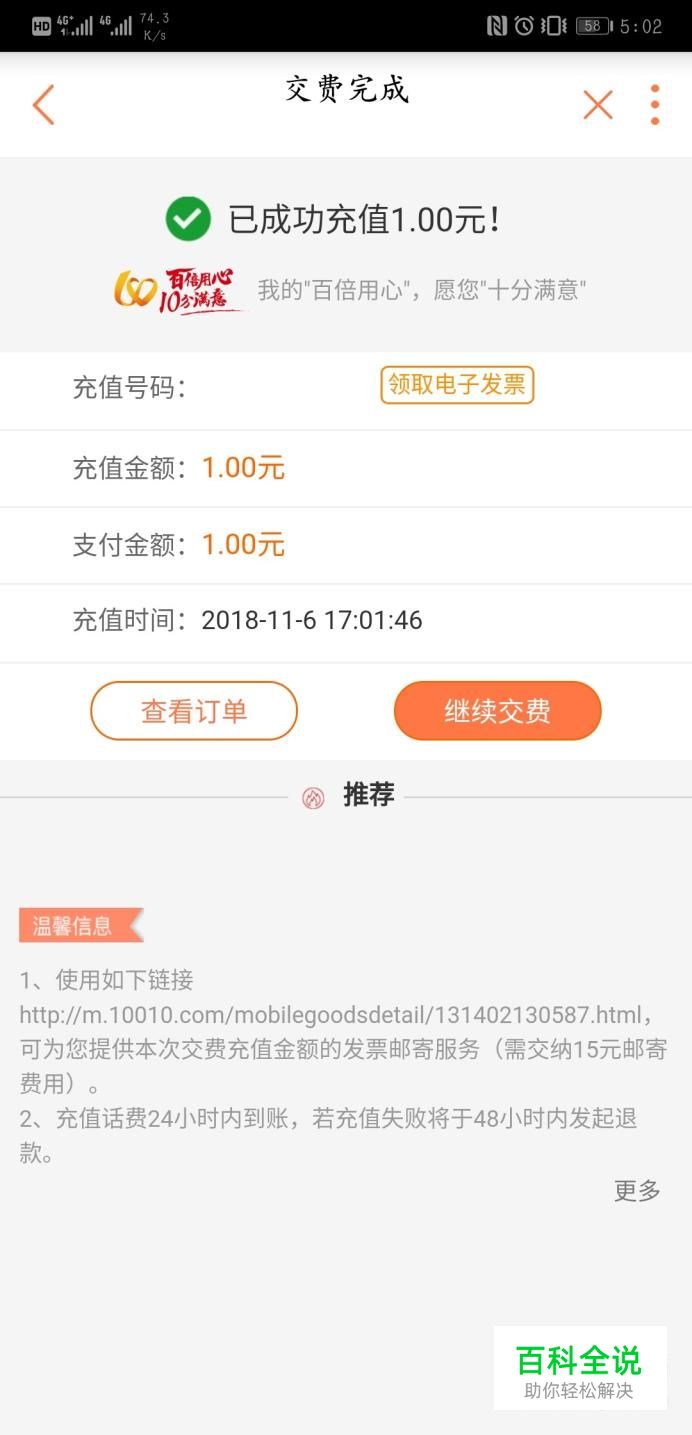Open the three-dot overflow menu
This screenshot has width=692, height=1435.
pyautogui.click(x=655, y=104)
